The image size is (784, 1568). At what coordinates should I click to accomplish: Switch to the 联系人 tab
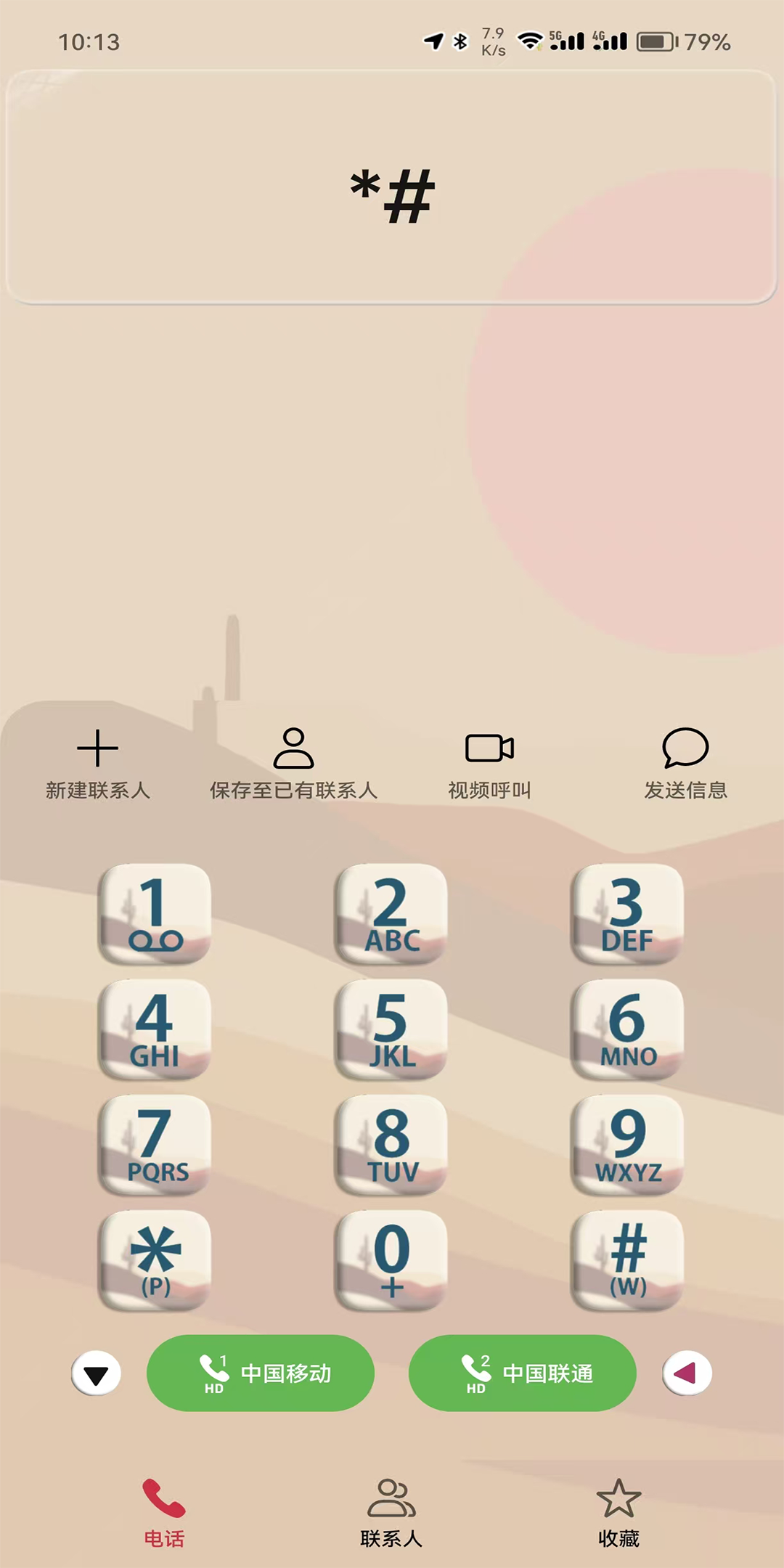tap(391, 1512)
